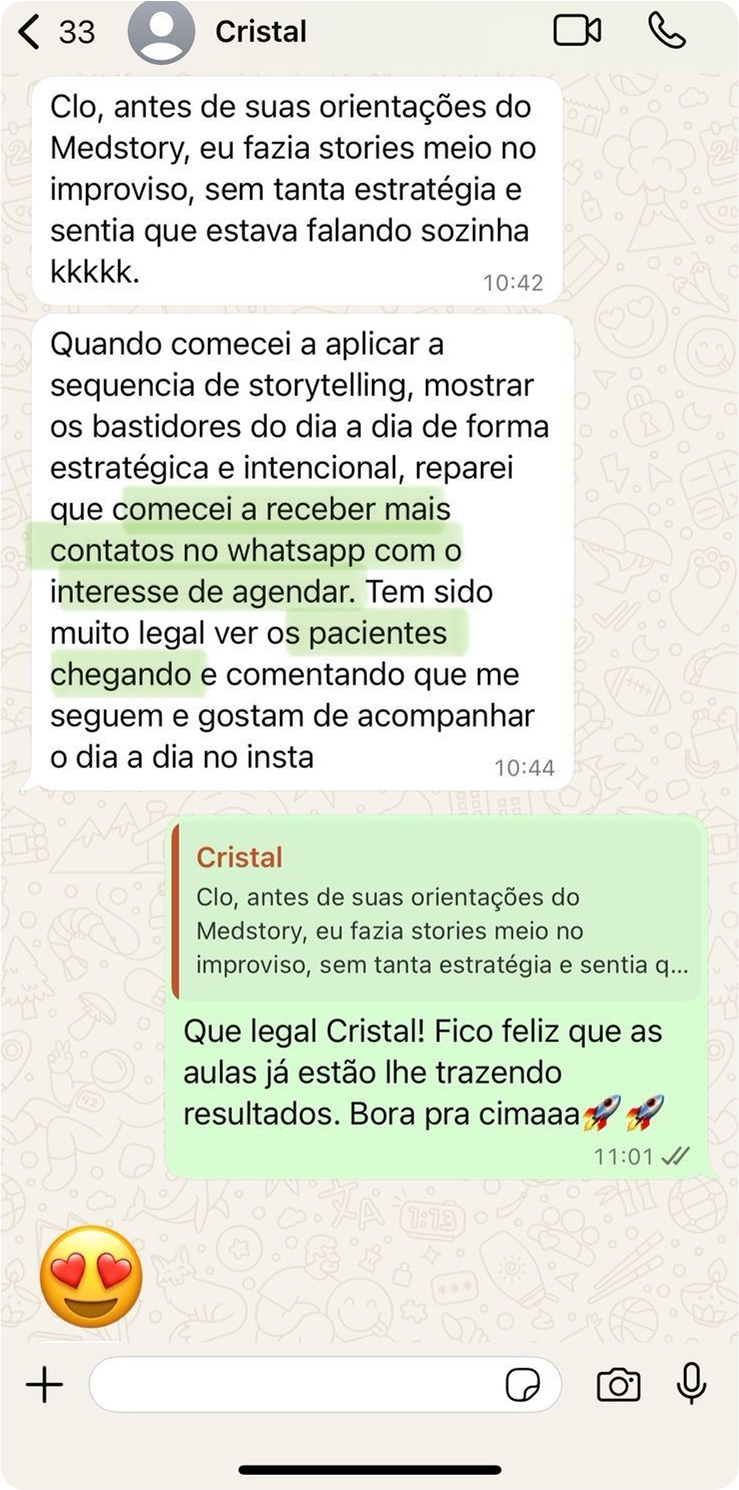739x1490 pixels.
Task: Jump to the quoted Cristal message
Action: tap(440, 913)
